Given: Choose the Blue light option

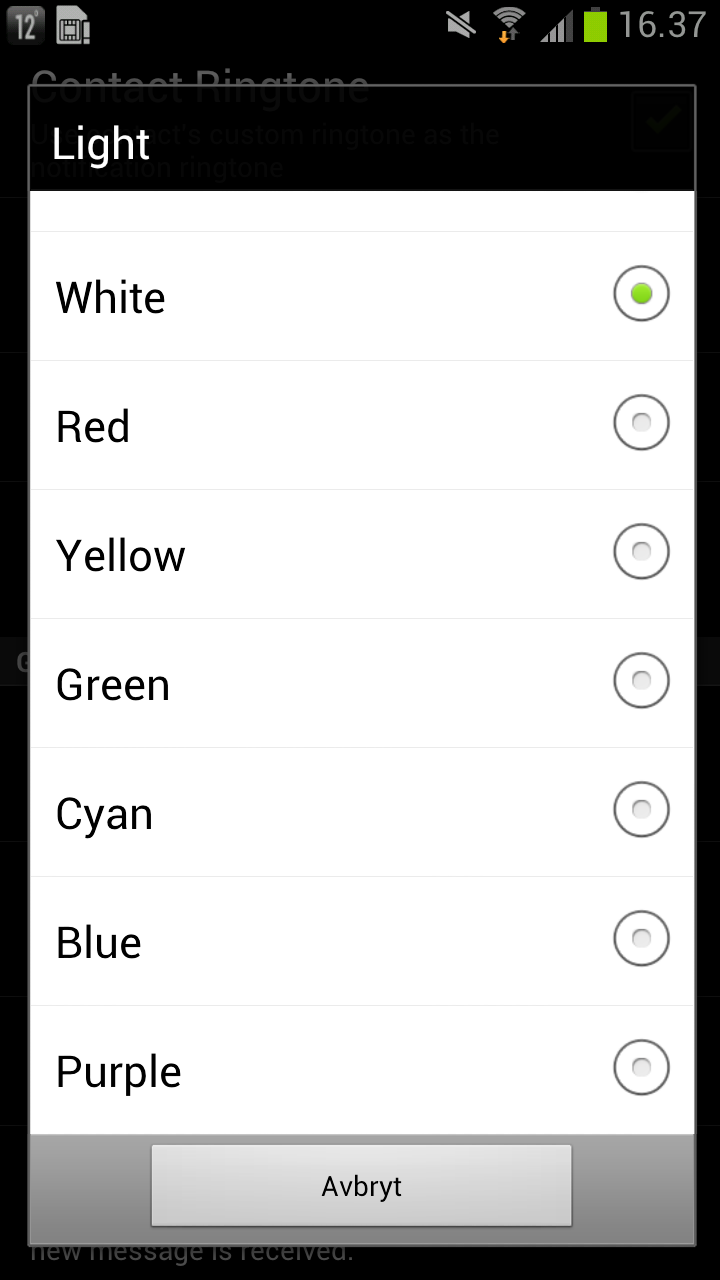Looking at the screenshot, I should click(362, 942).
